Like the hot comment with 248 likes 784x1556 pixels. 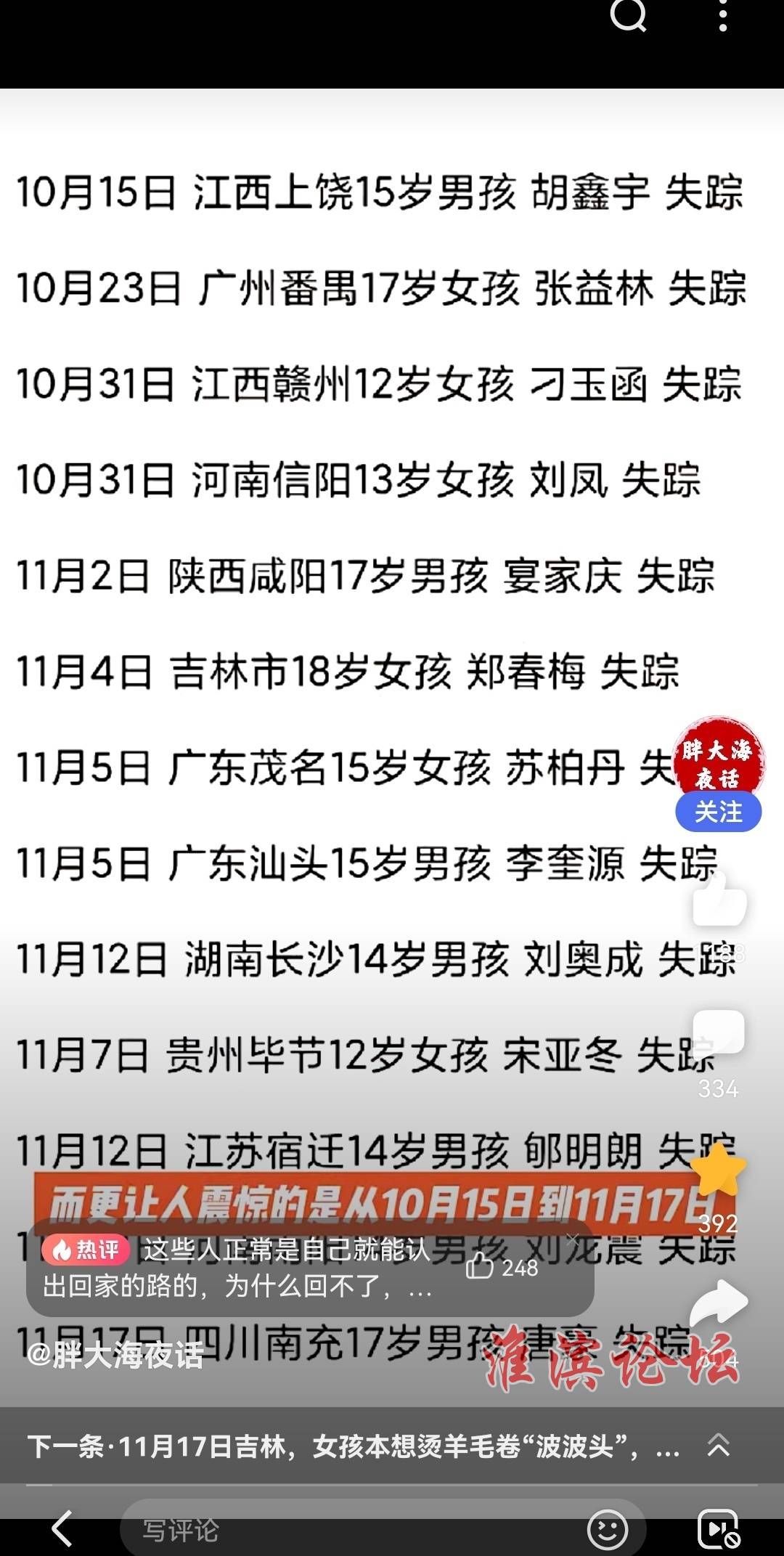coord(502,1268)
